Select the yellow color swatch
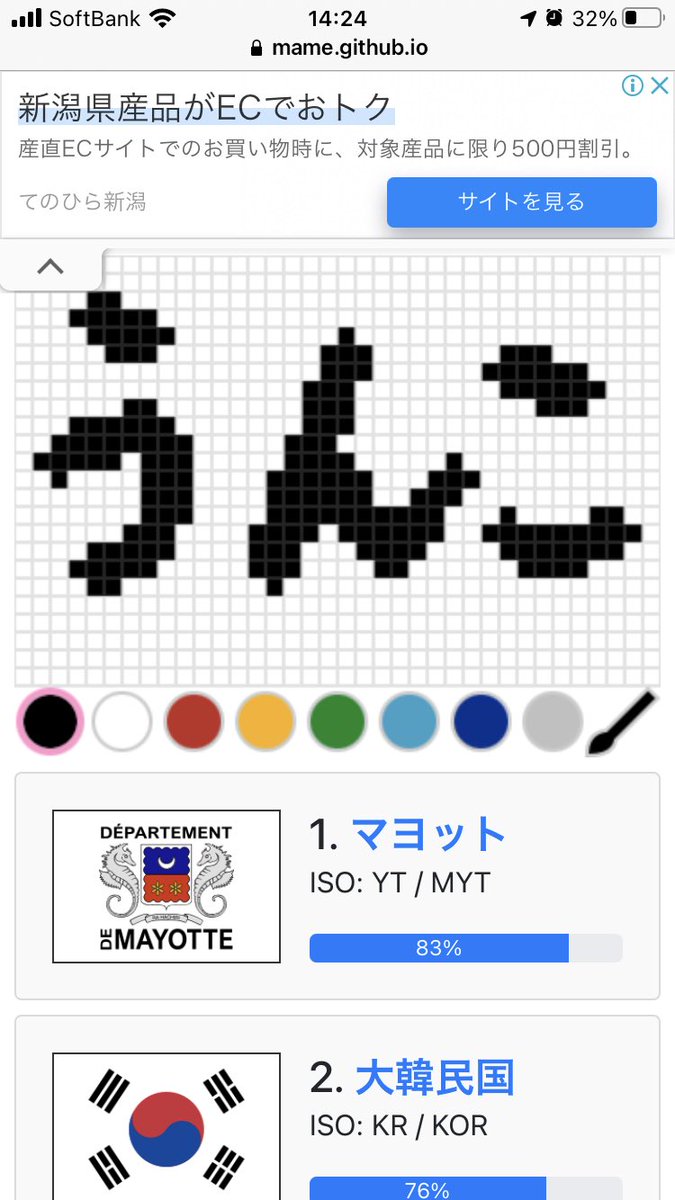Image resolution: width=675 pixels, height=1200 pixels. (266, 721)
